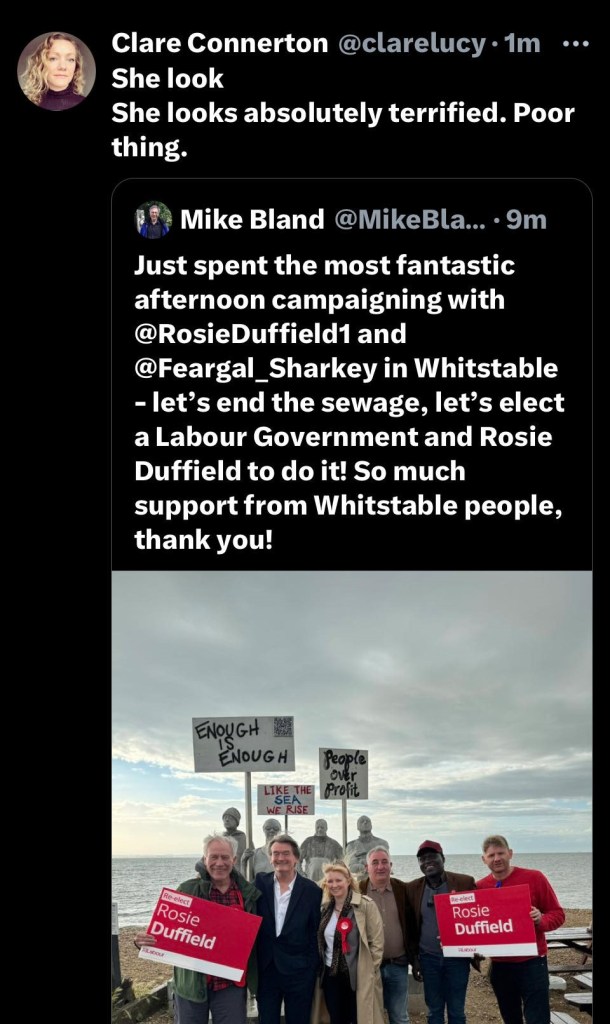Open Clare Connerton's profile picture
610x1024 pixels.
[56, 71]
